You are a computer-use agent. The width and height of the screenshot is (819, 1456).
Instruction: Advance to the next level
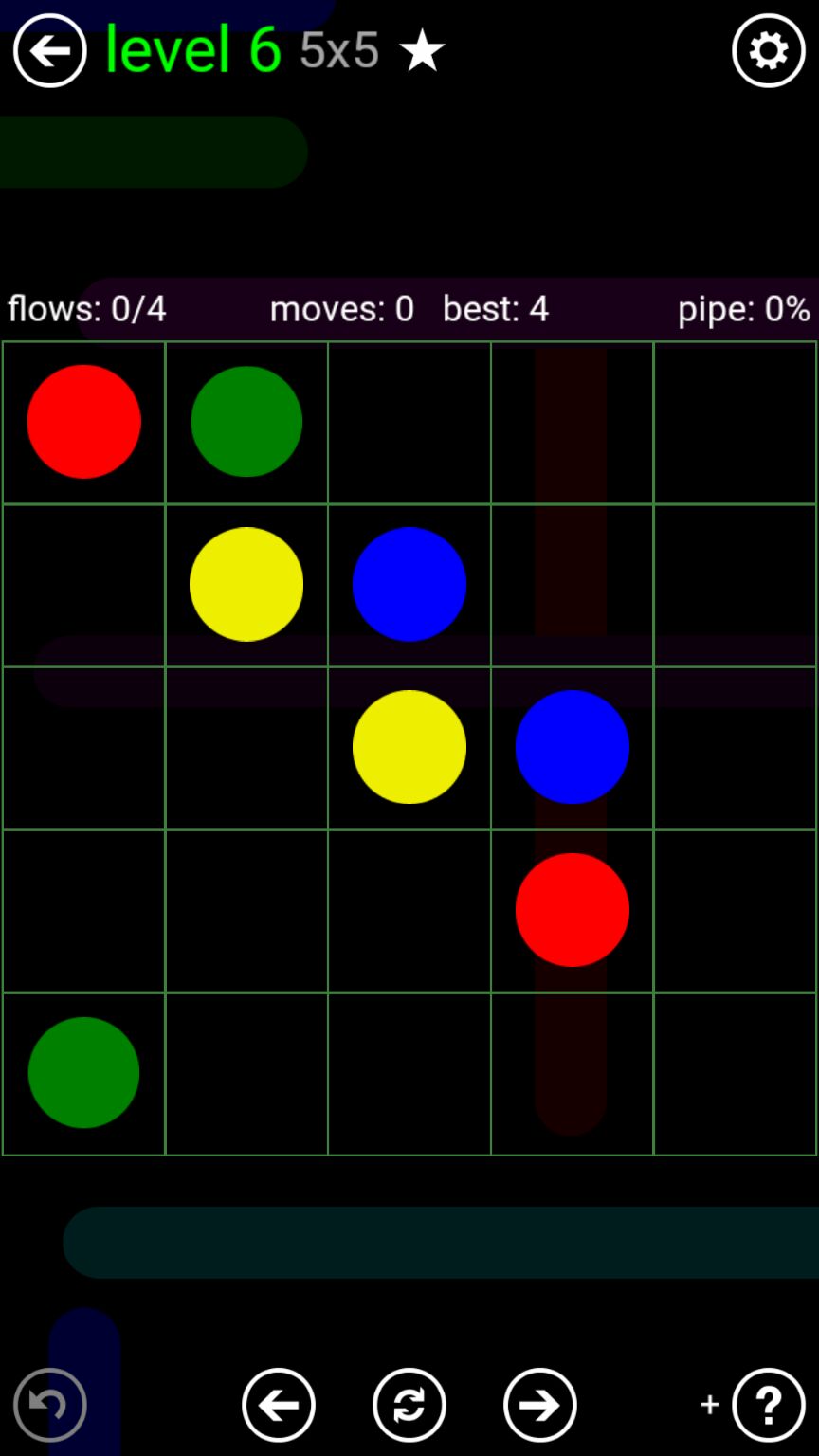coord(539,1405)
